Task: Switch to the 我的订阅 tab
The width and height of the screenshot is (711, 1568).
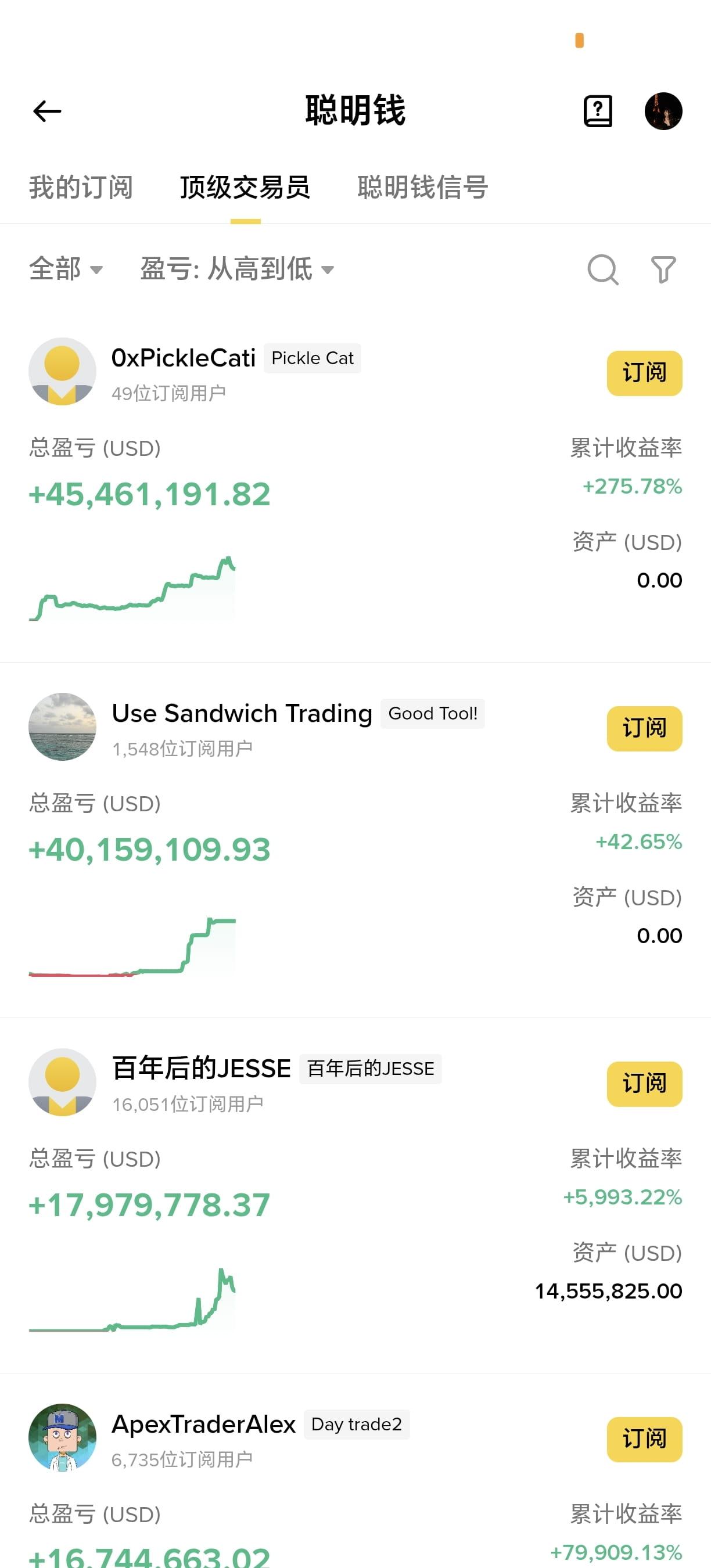Action: click(81, 187)
